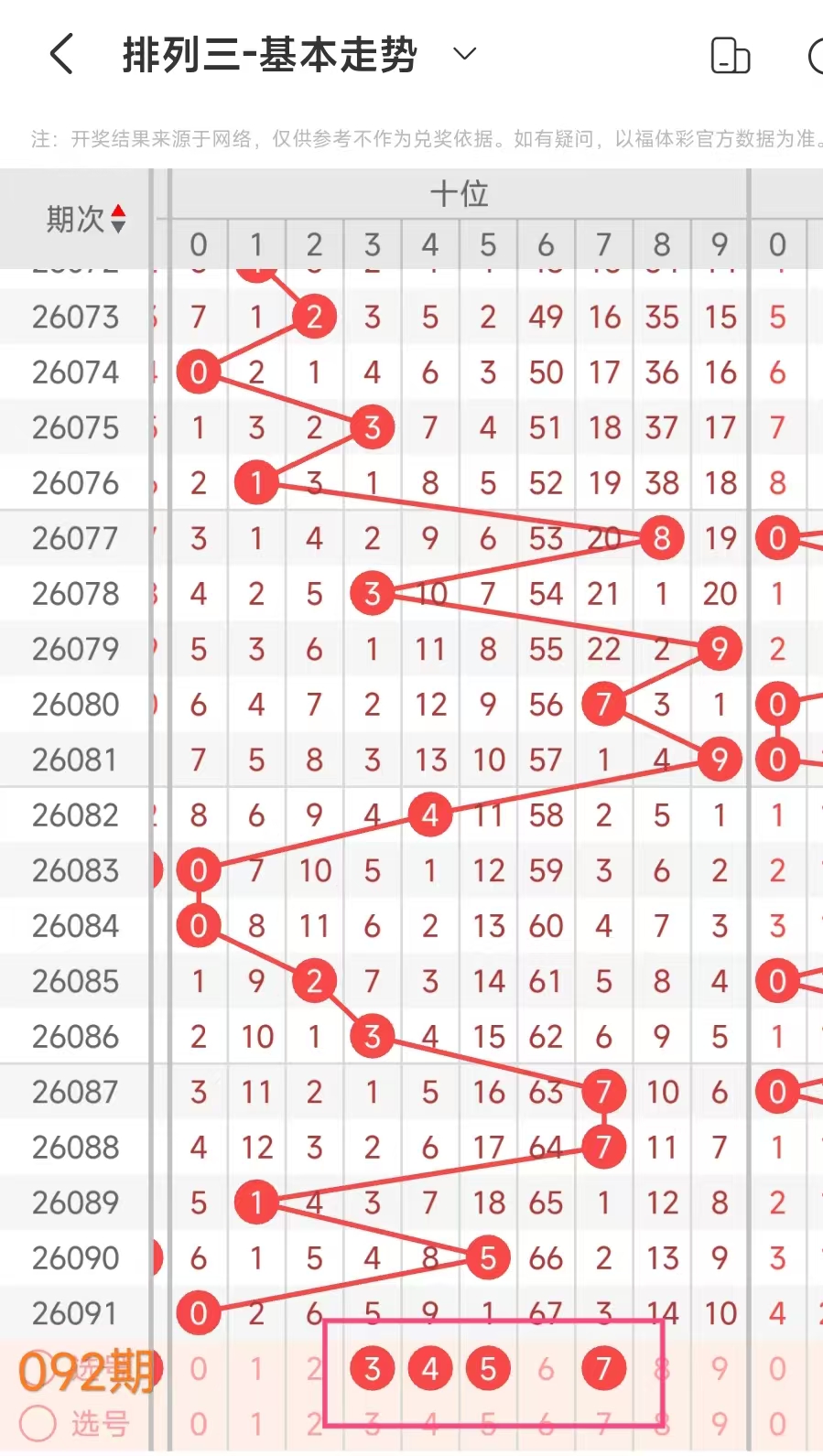Viewport: 823px width, 1456px height.
Task: Deselect the highlighted number 3 in the selection row
Action: coord(372,1368)
